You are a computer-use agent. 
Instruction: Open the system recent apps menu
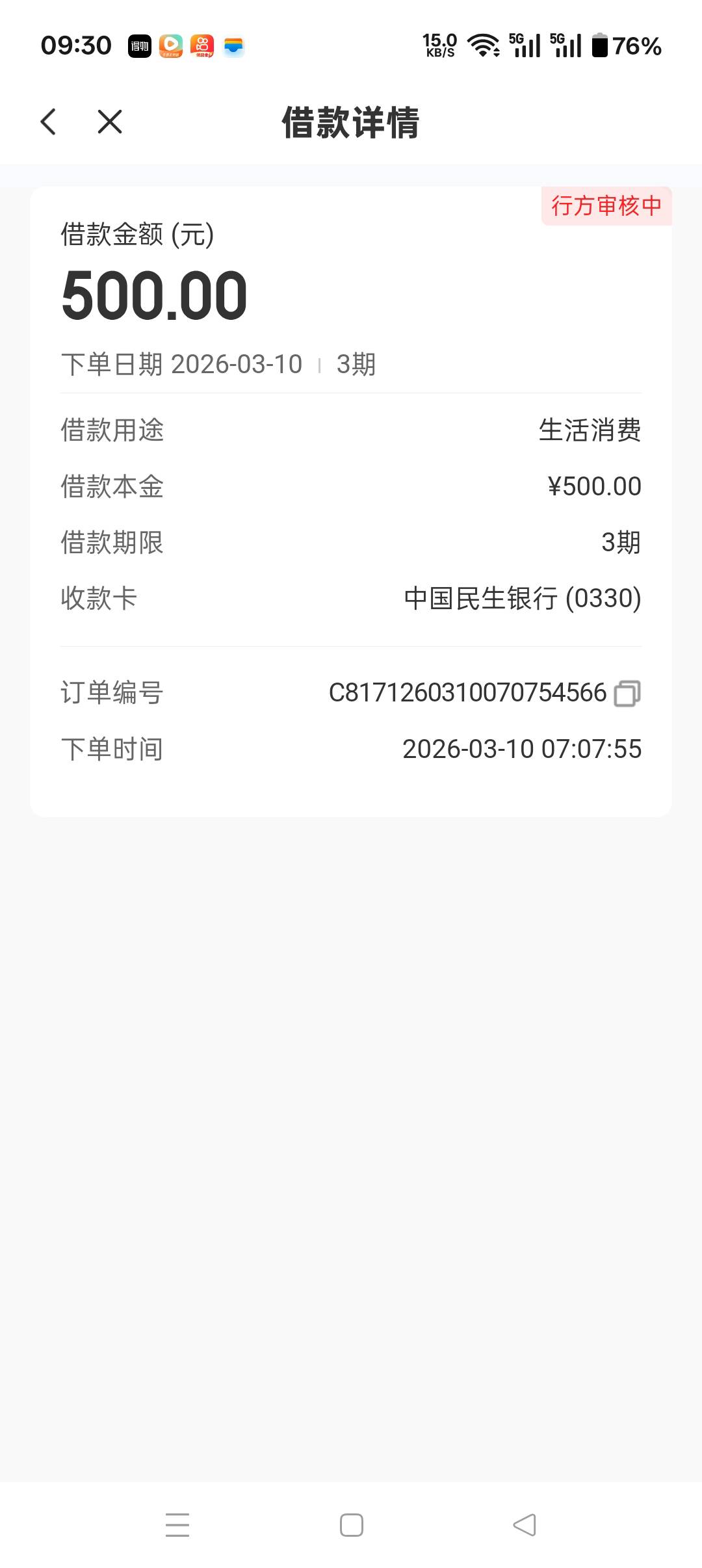pos(177,1525)
